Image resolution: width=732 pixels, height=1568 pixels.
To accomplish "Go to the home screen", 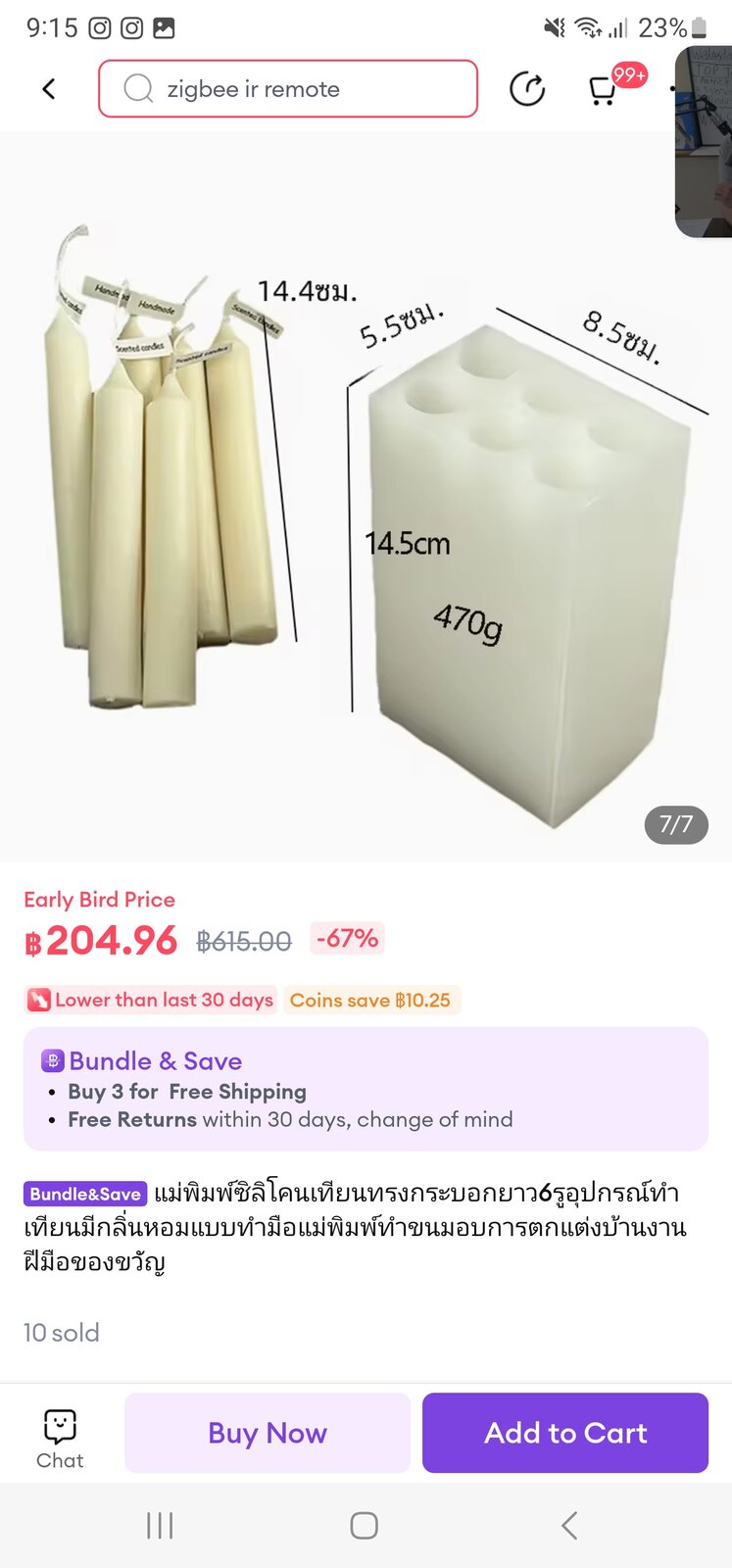I will (x=365, y=1525).
